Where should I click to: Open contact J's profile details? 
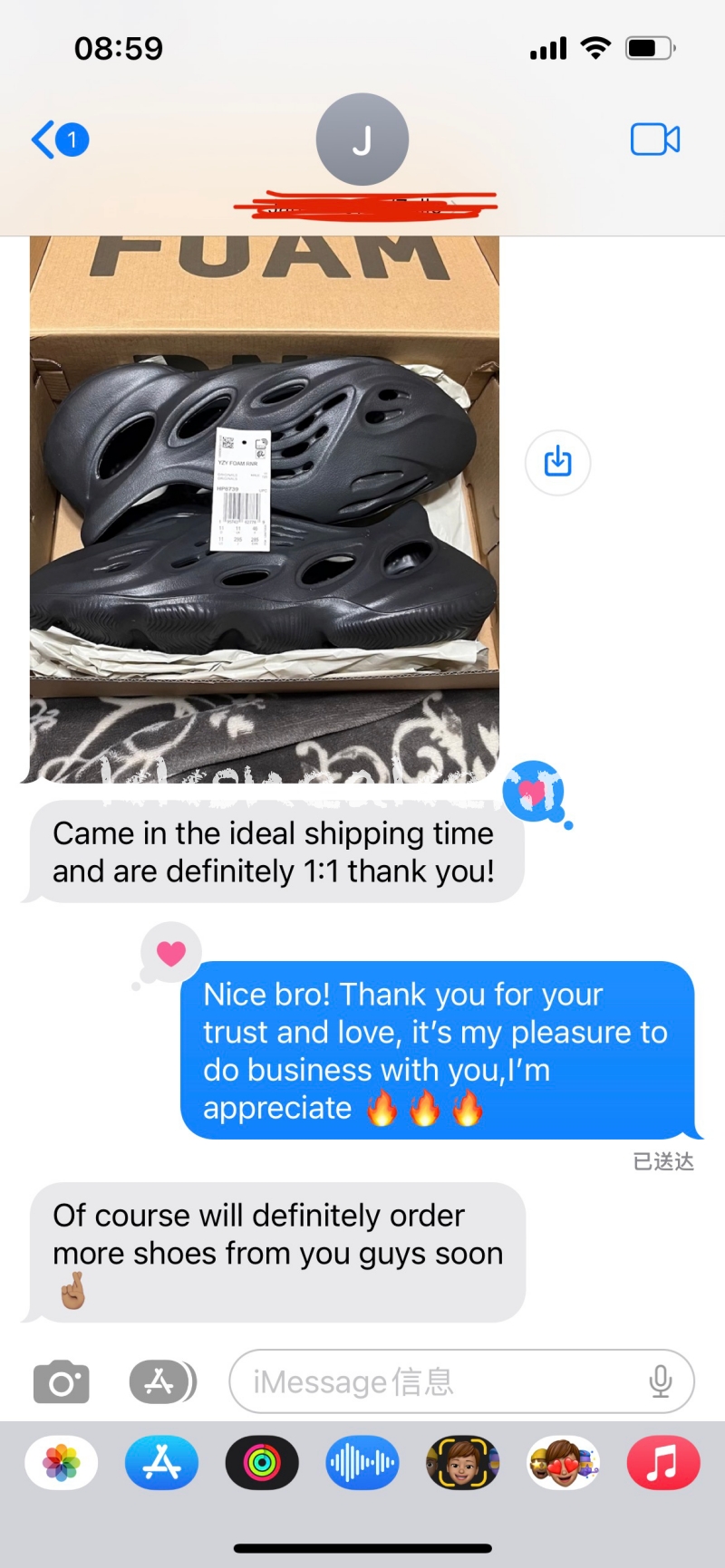pos(362,140)
